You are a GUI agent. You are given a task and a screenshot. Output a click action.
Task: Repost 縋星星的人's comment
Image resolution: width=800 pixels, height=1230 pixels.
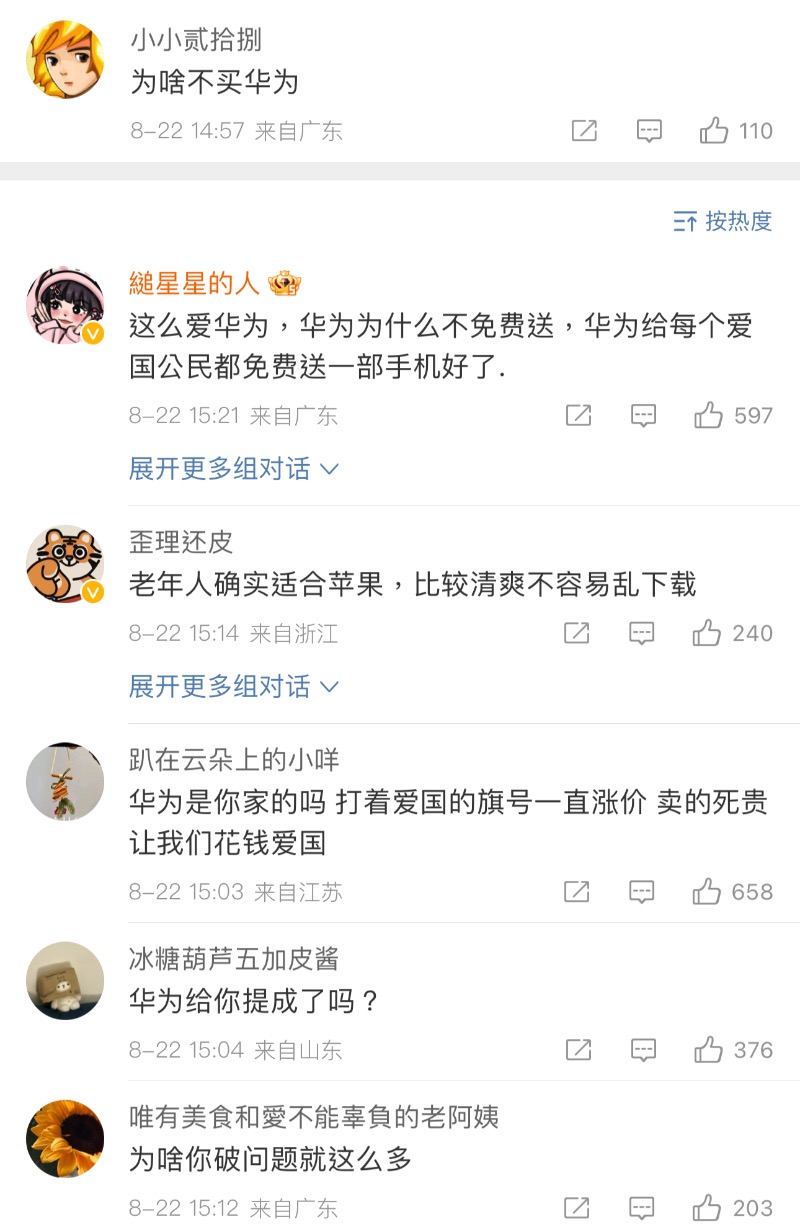tap(578, 416)
